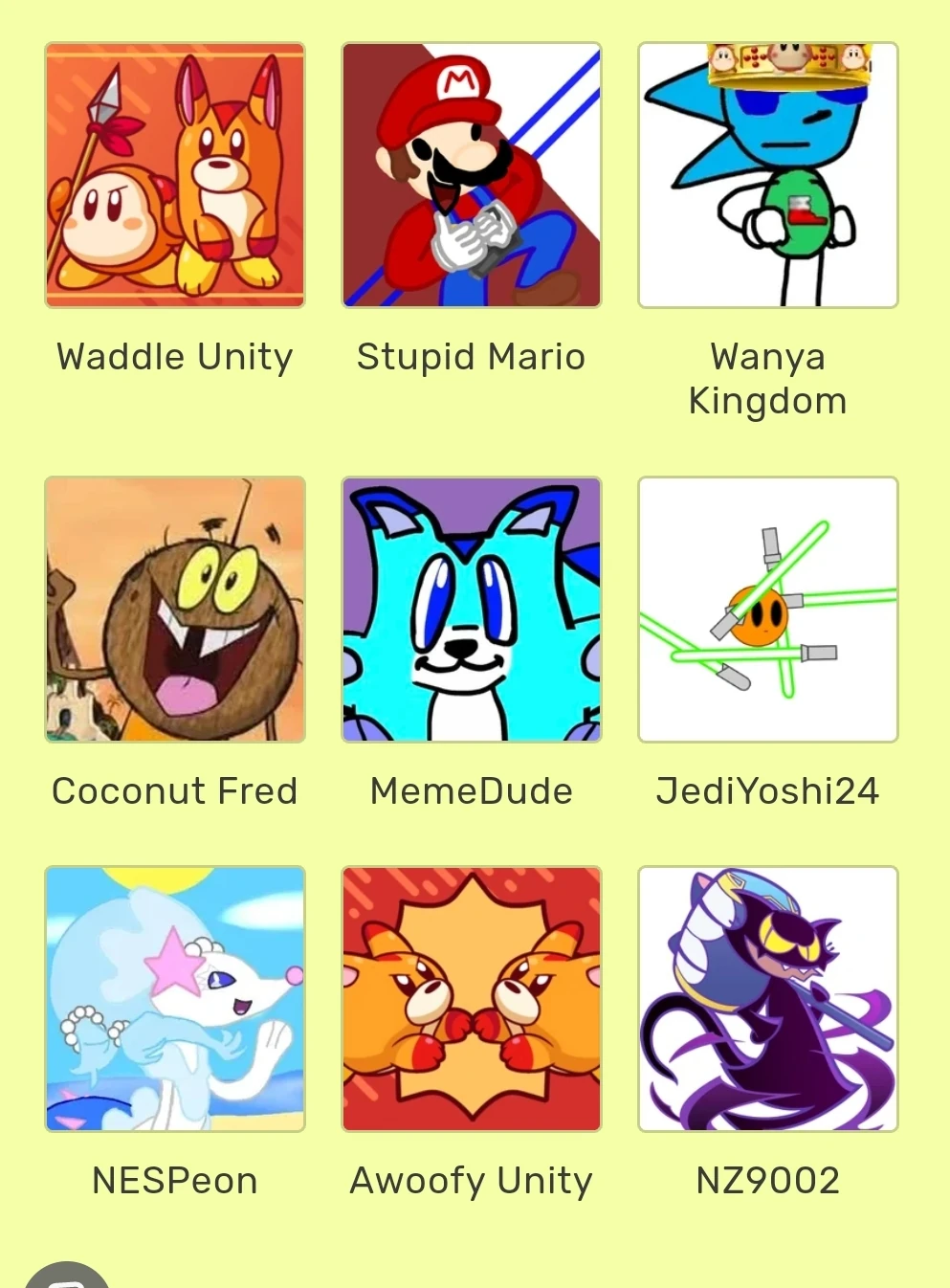This screenshot has width=950, height=1288.
Task: View the Wanya Kingdom tile
Action: [x=768, y=176]
